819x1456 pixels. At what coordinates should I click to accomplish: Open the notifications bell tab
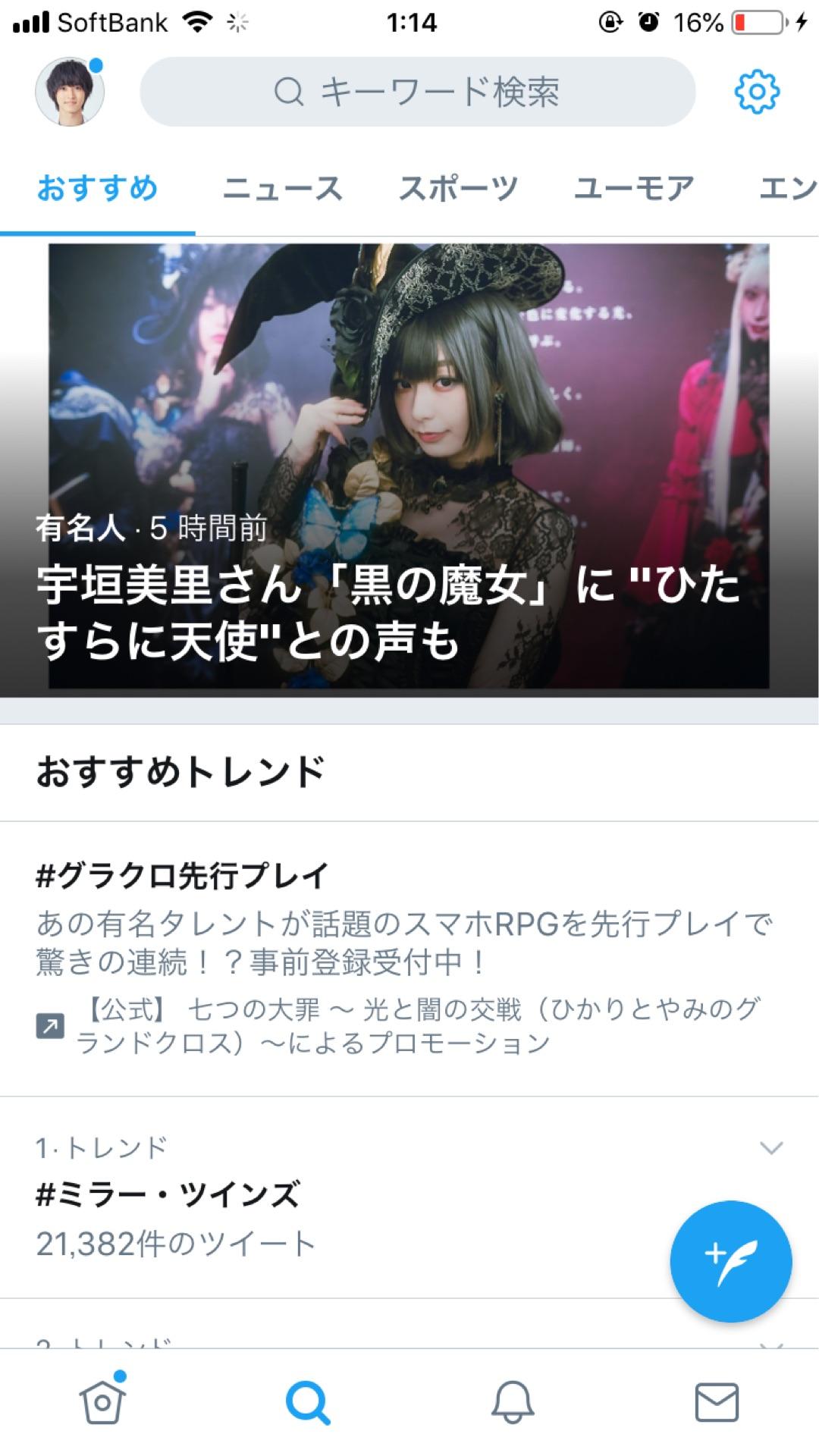[x=513, y=1402]
